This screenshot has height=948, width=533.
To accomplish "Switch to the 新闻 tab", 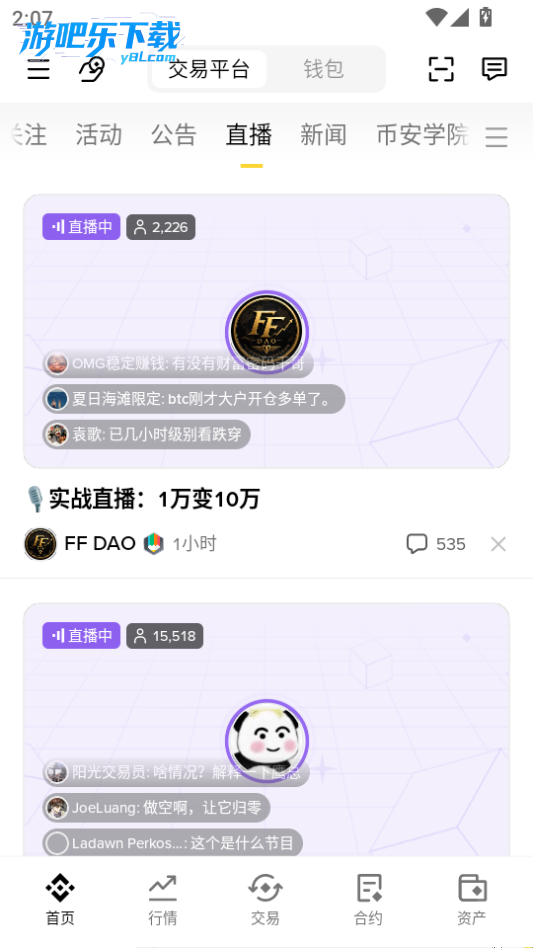I will [323, 135].
